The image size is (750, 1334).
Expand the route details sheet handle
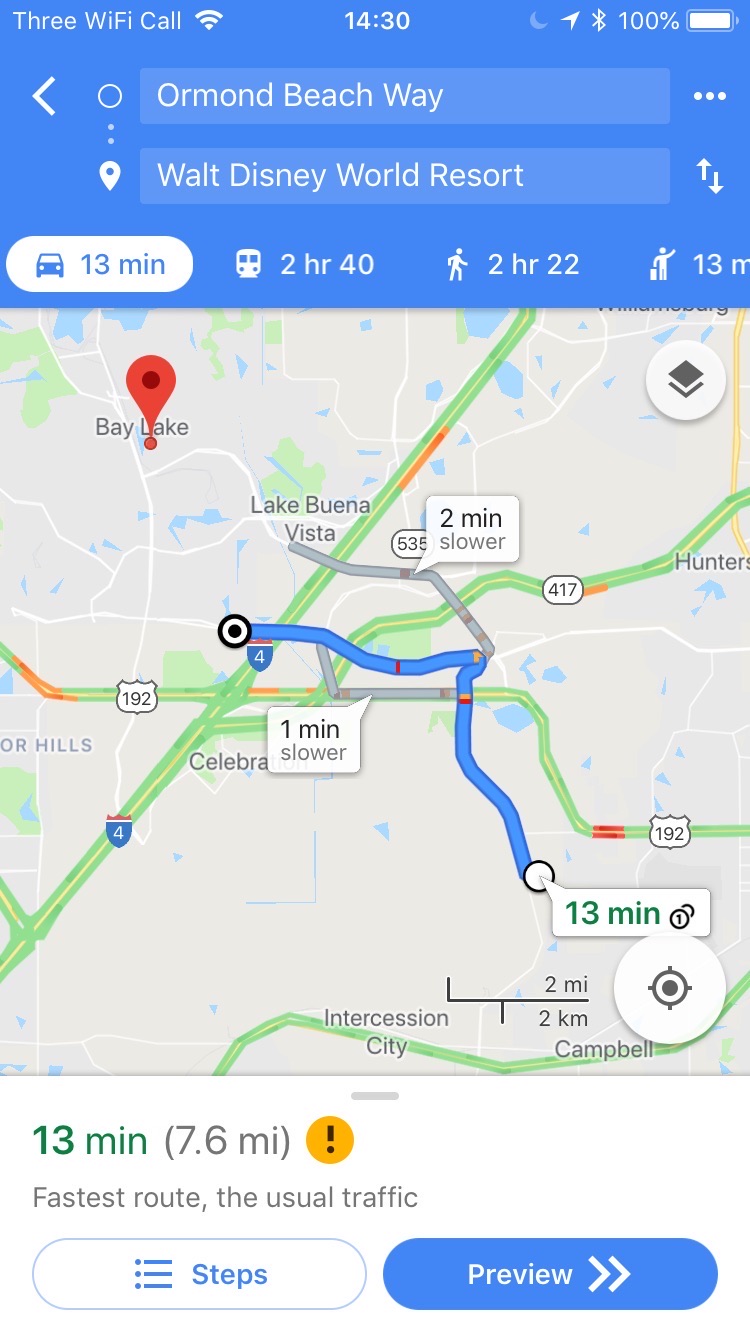tap(375, 1096)
